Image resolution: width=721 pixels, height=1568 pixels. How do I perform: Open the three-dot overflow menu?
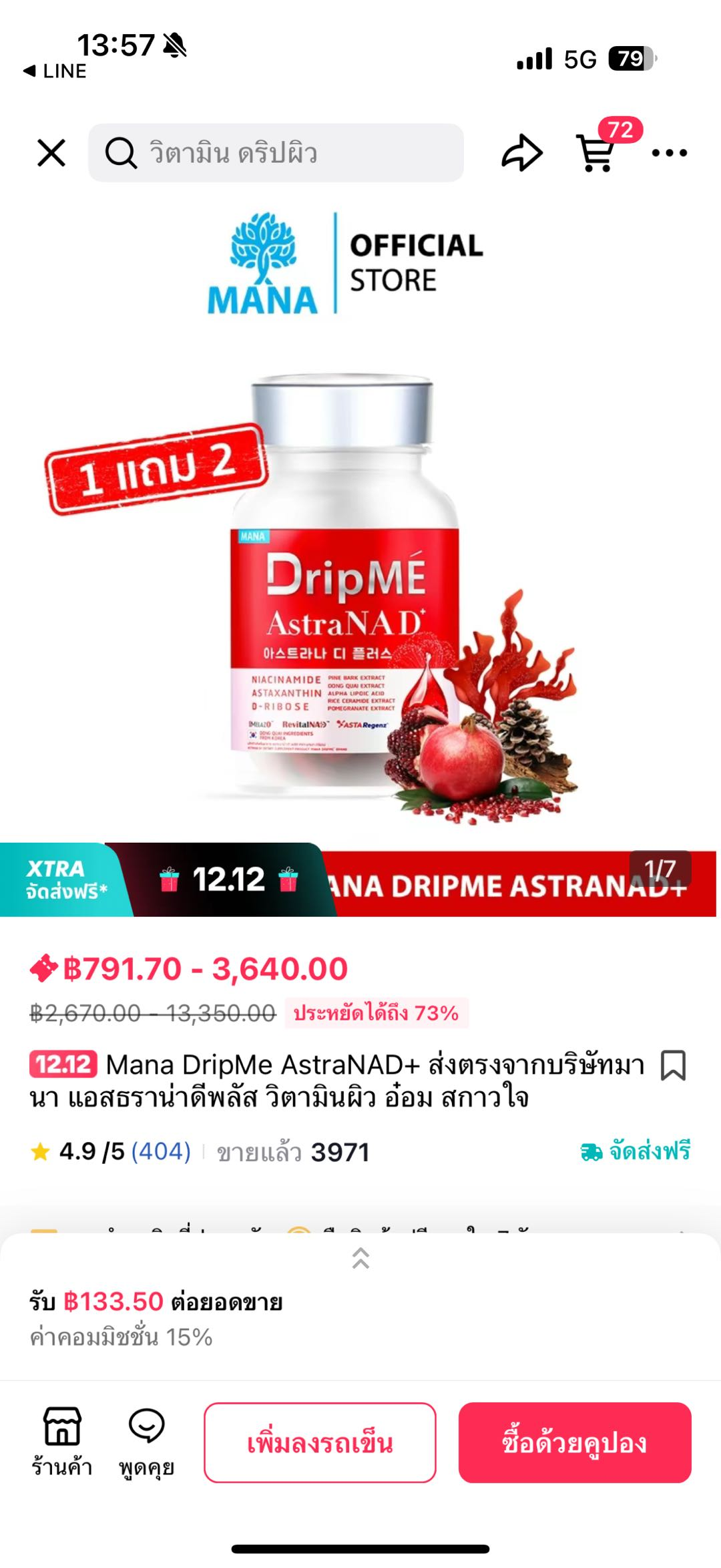coord(669,153)
